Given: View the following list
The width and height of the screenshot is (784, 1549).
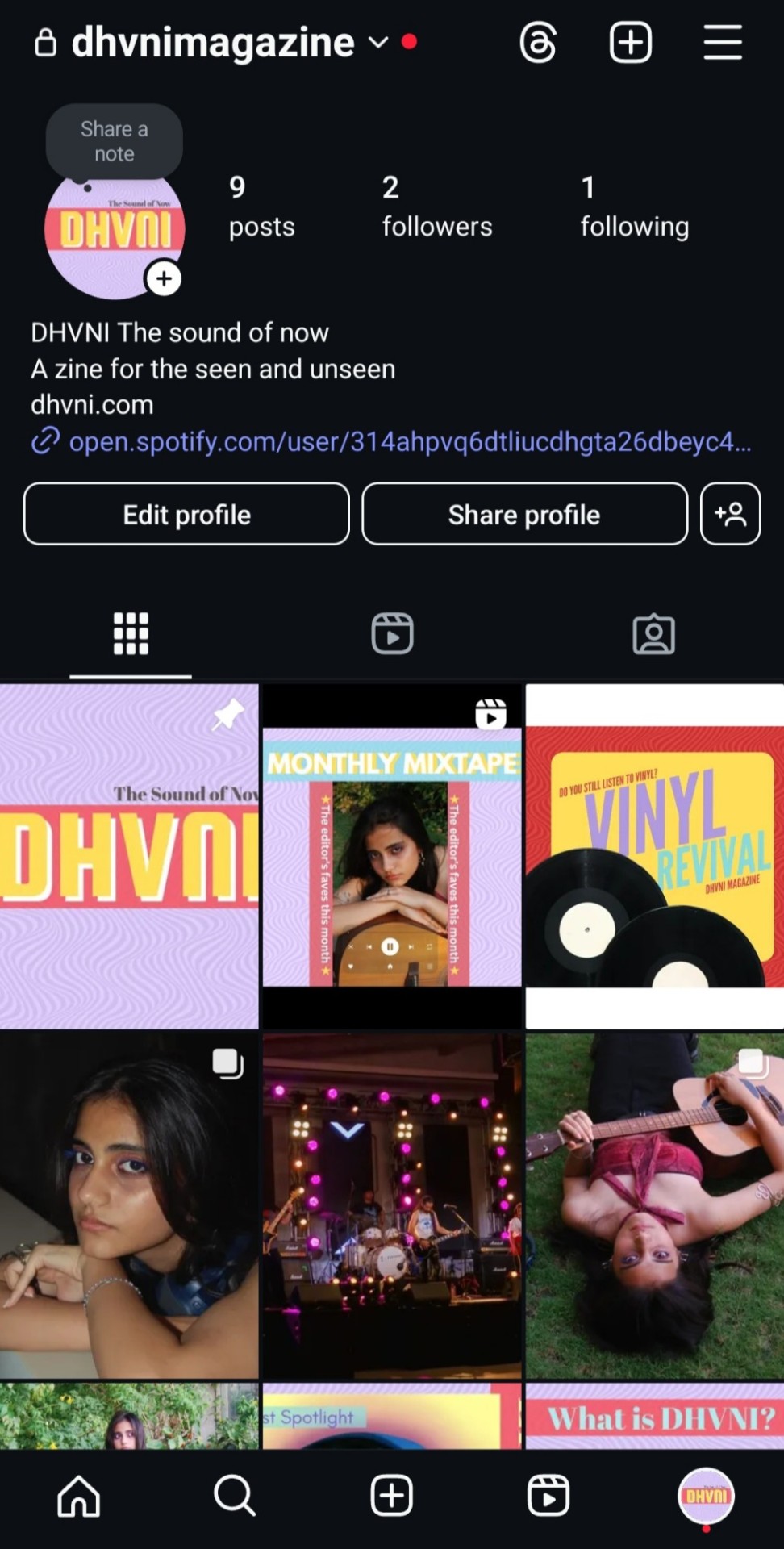Looking at the screenshot, I should [634, 207].
